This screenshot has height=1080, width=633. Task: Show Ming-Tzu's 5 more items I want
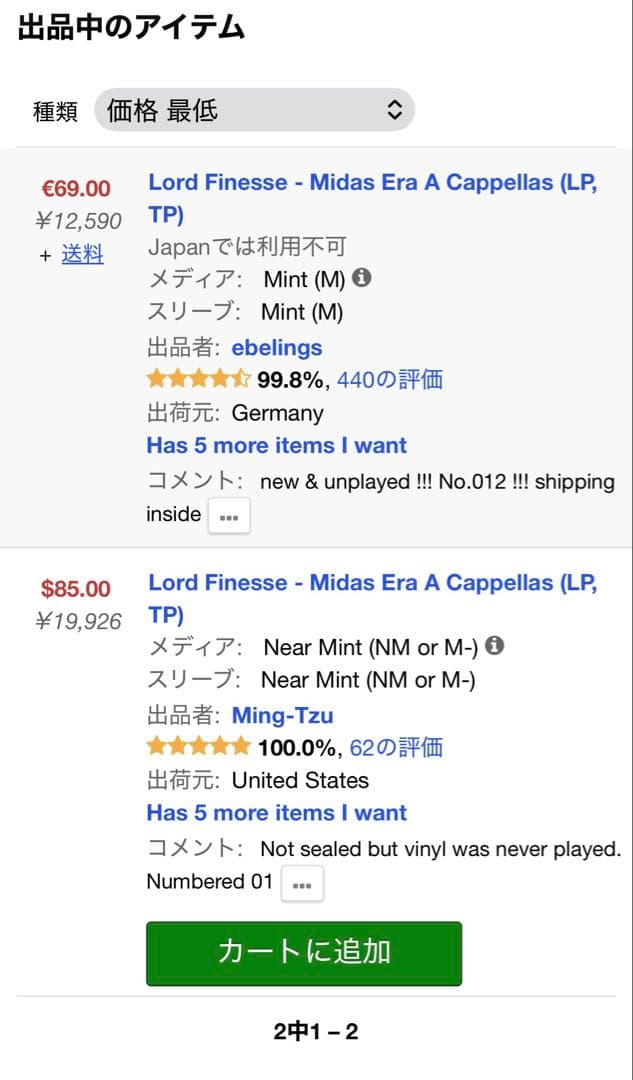pyautogui.click(x=277, y=813)
